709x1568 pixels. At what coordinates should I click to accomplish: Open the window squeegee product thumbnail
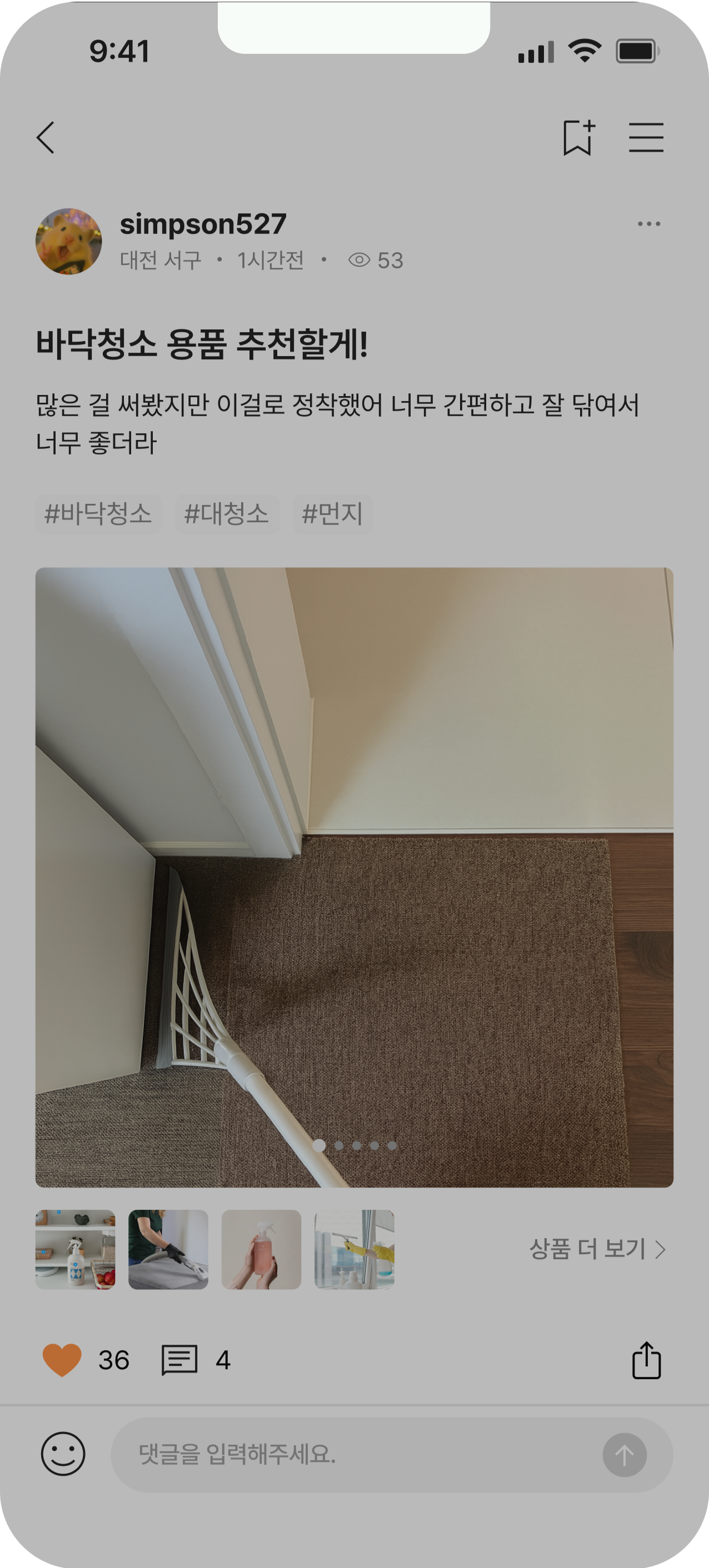354,1249
